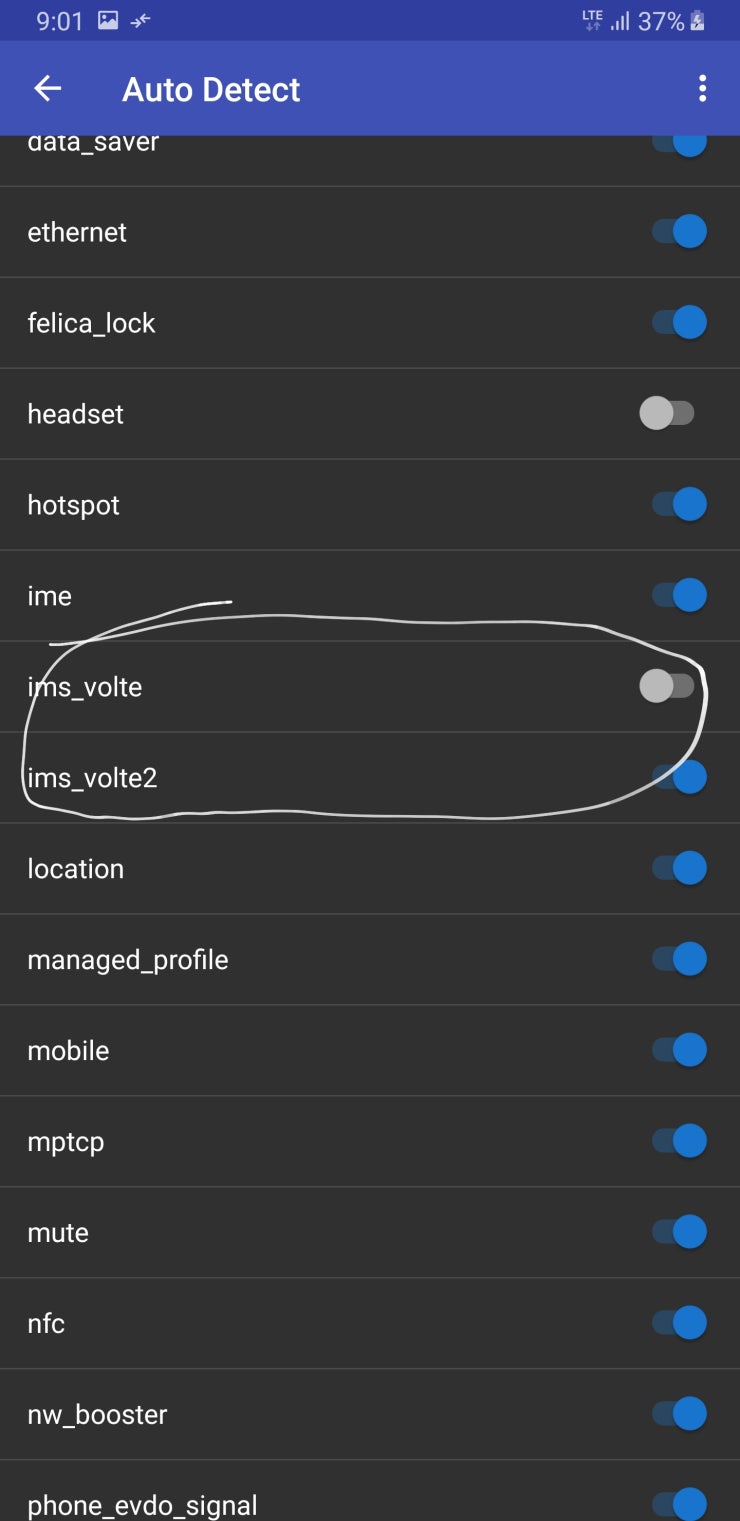
Task: Enable the headset switch
Action: click(x=667, y=413)
